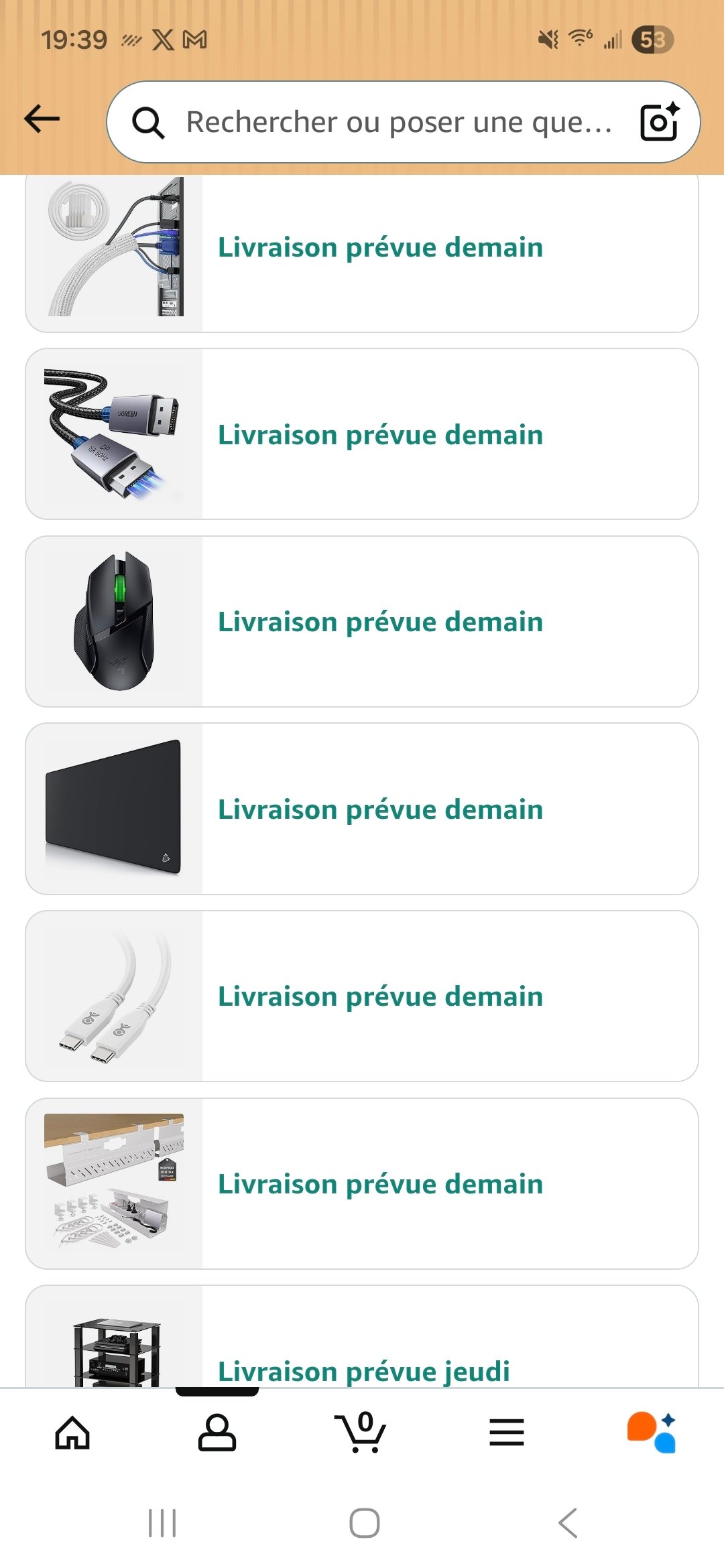Open the under-desk cable tray order

[x=362, y=1184]
